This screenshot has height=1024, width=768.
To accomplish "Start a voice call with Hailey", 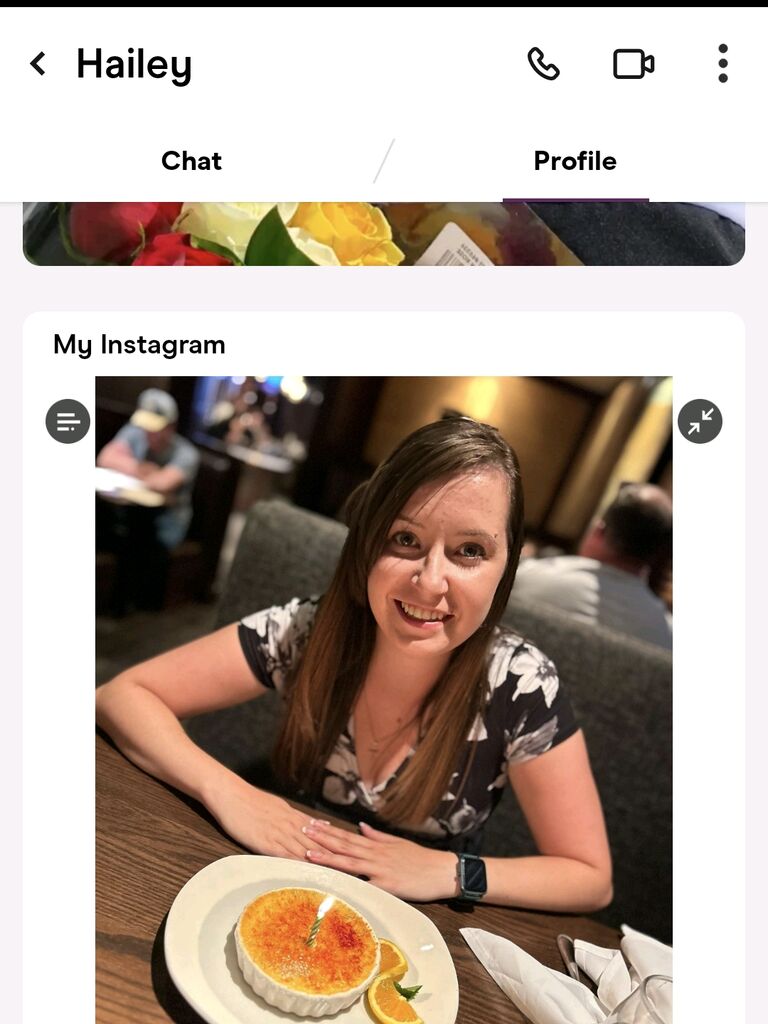I will click(543, 64).
